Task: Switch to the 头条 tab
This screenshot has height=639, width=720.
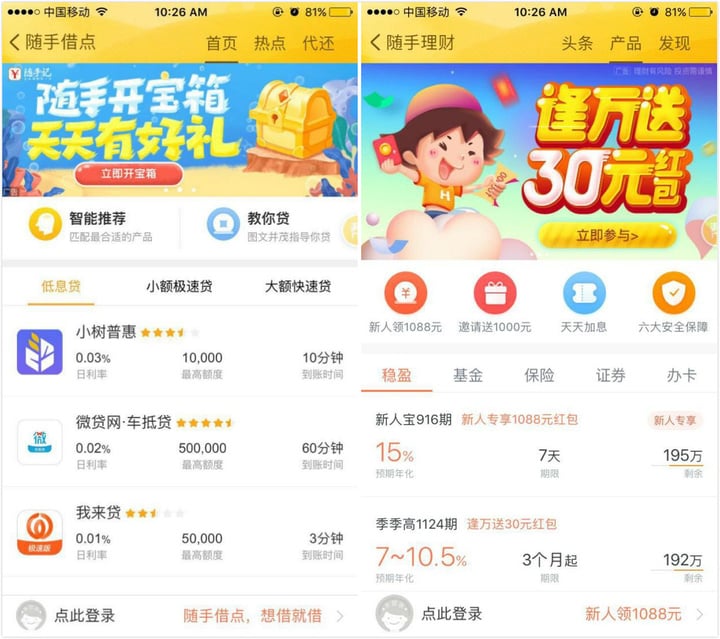Action: 576,43
